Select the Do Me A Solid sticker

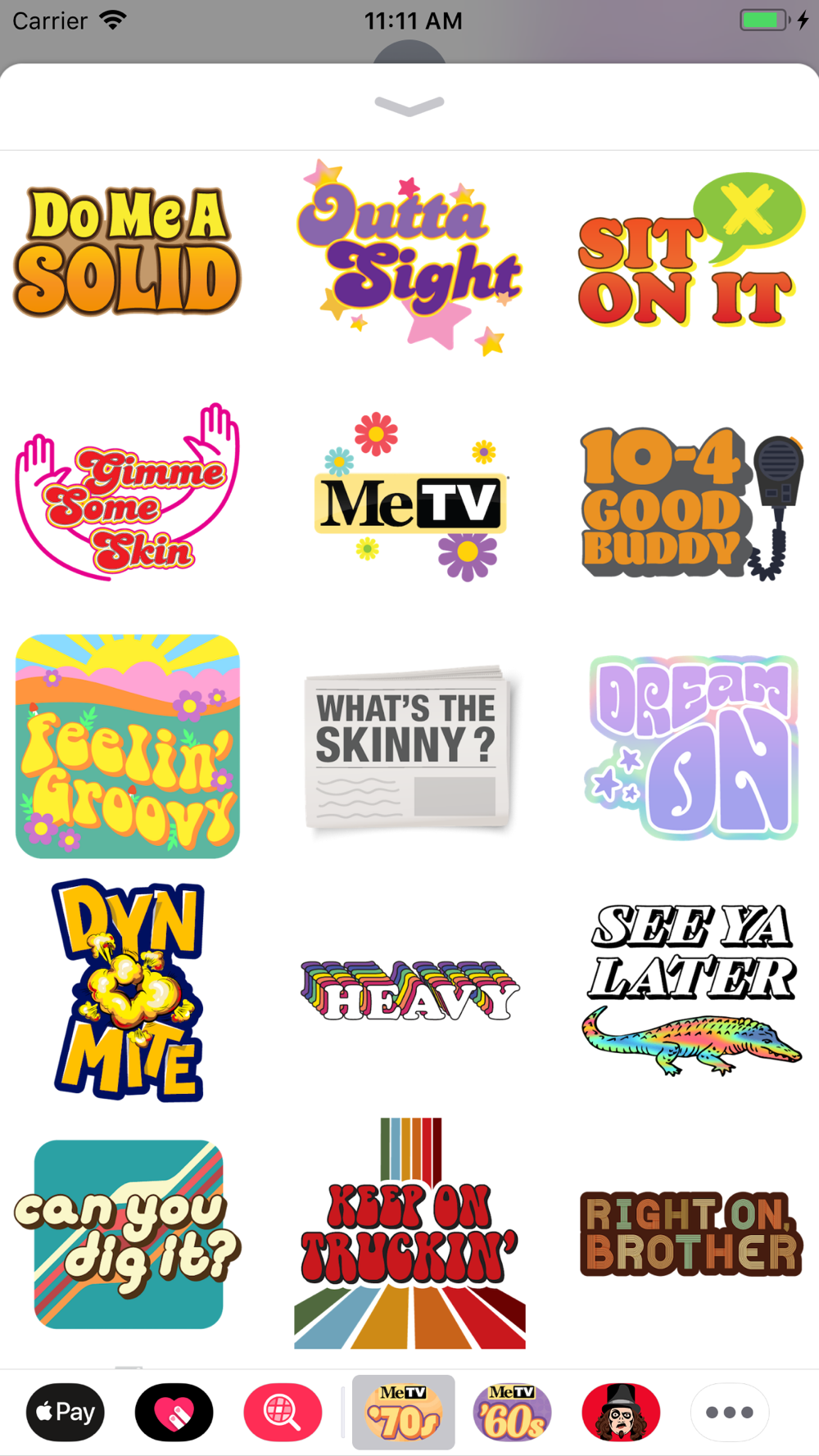(127, 251)
